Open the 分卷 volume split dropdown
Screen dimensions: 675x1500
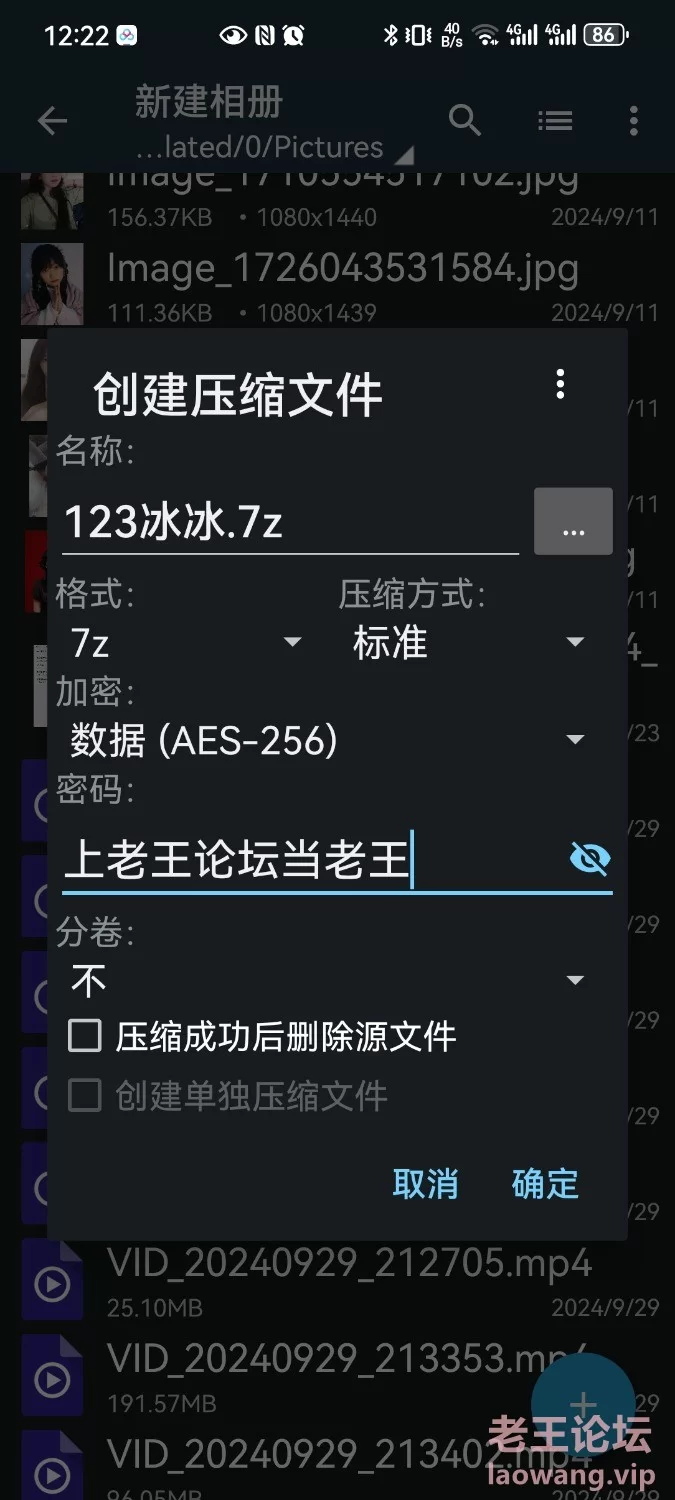click(326, 981)
